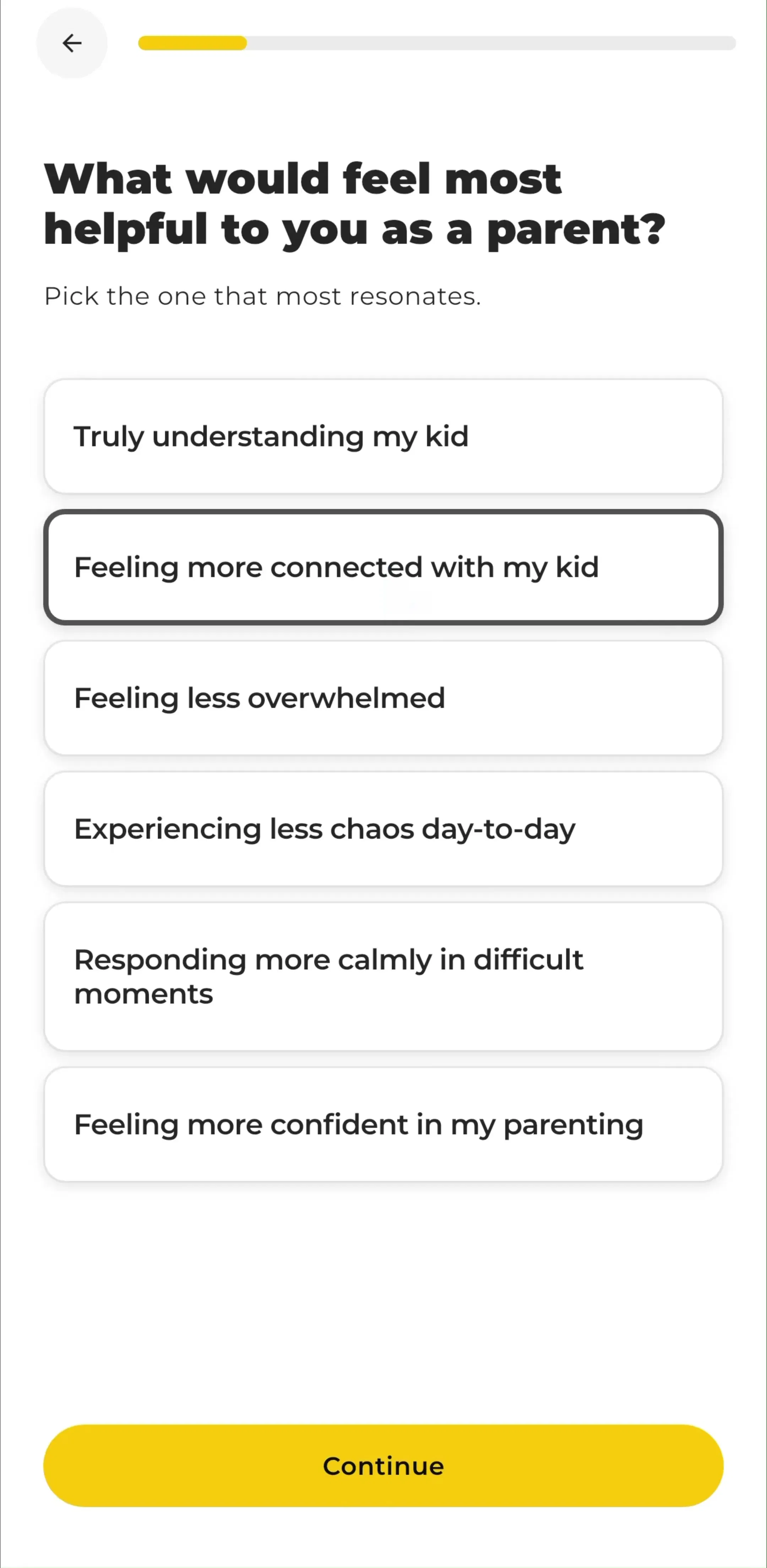Select Truly understanding my kid
The width and height of the screenshot is (767, 1568).
[x=383, y=436]
